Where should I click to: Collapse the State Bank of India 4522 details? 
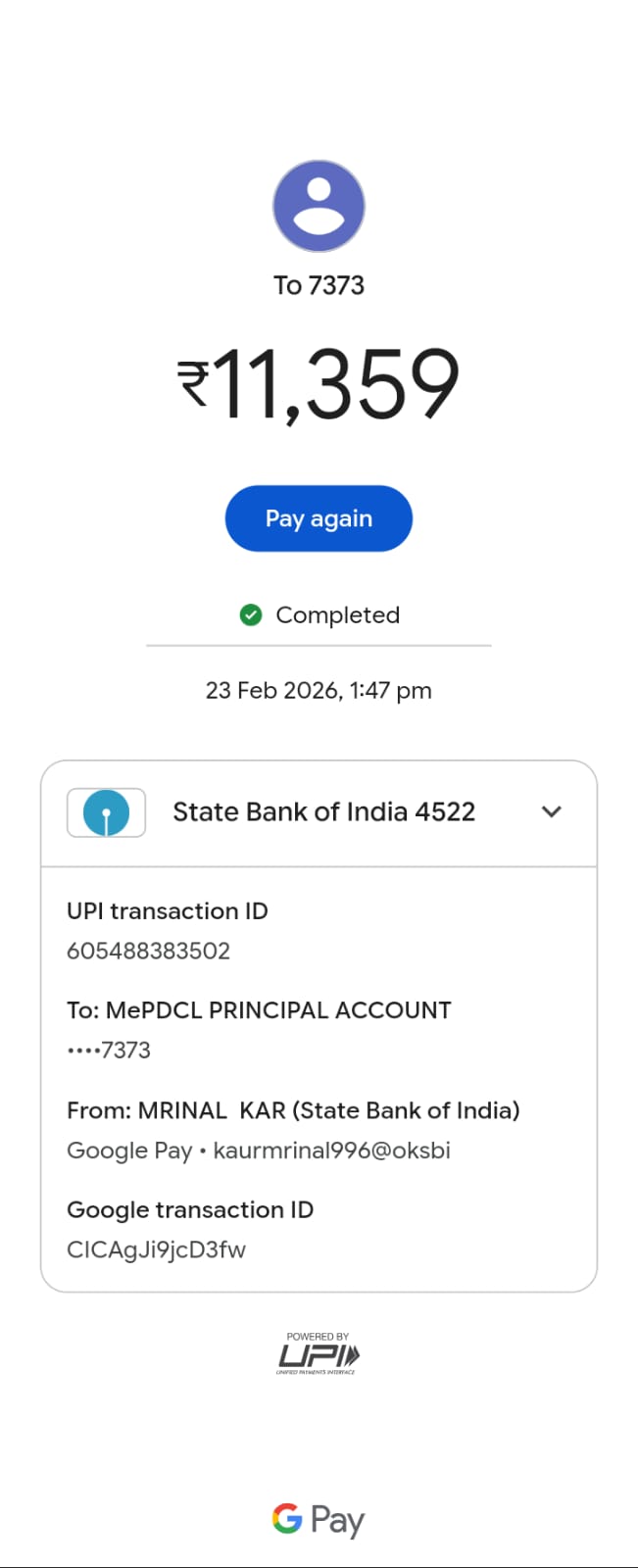click(x=551, y=811)
